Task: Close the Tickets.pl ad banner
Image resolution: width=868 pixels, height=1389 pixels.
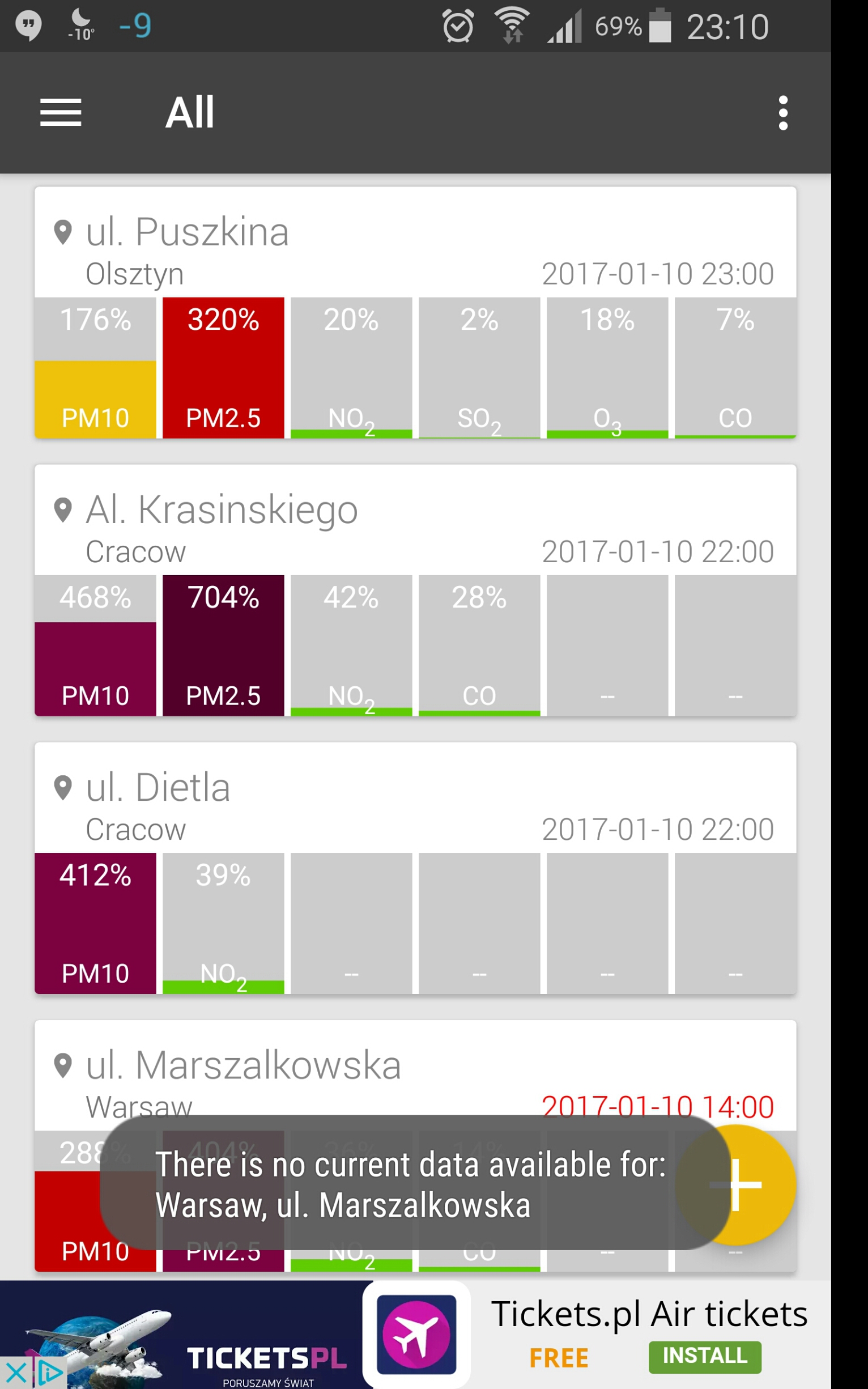Action: tap(16, 1374)
